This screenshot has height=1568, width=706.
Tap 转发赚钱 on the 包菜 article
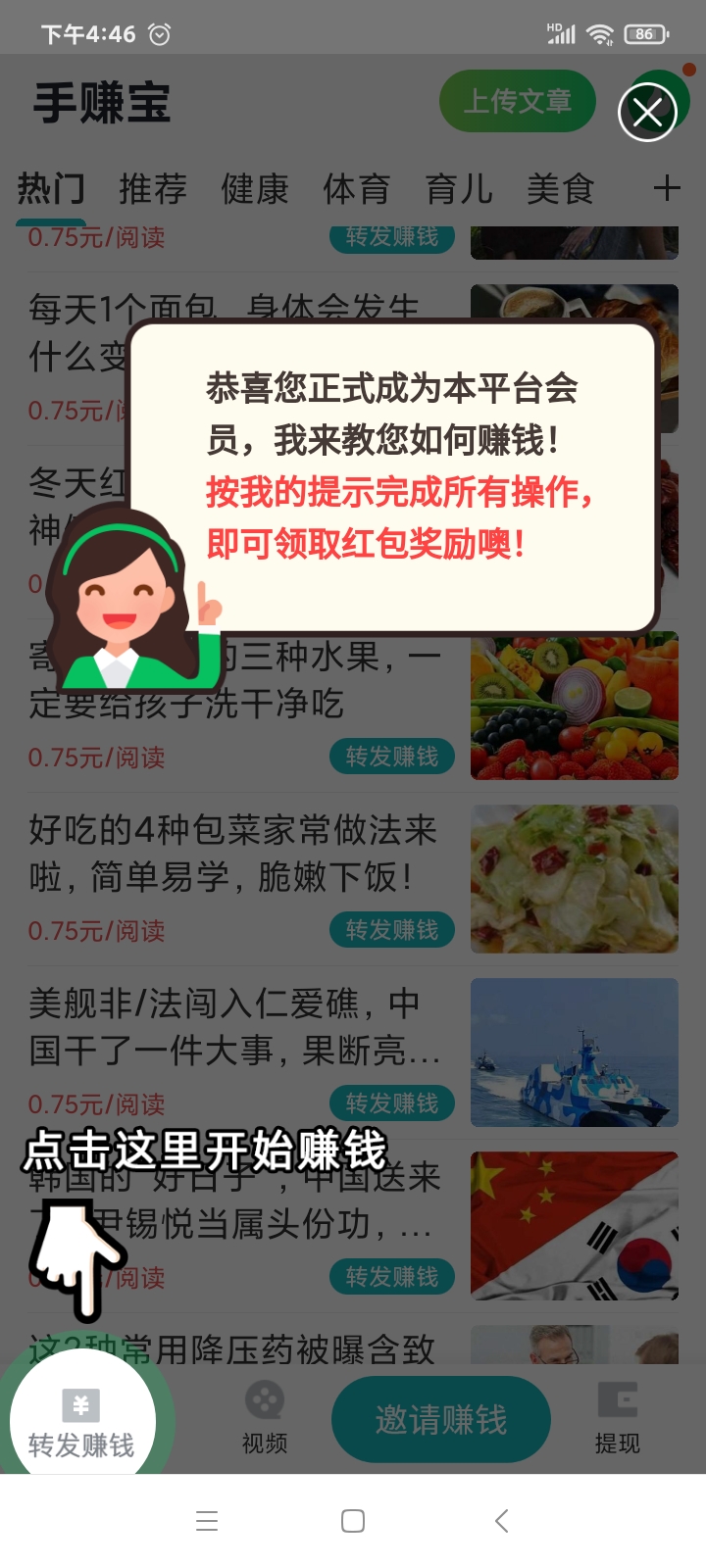coord(392,930)
